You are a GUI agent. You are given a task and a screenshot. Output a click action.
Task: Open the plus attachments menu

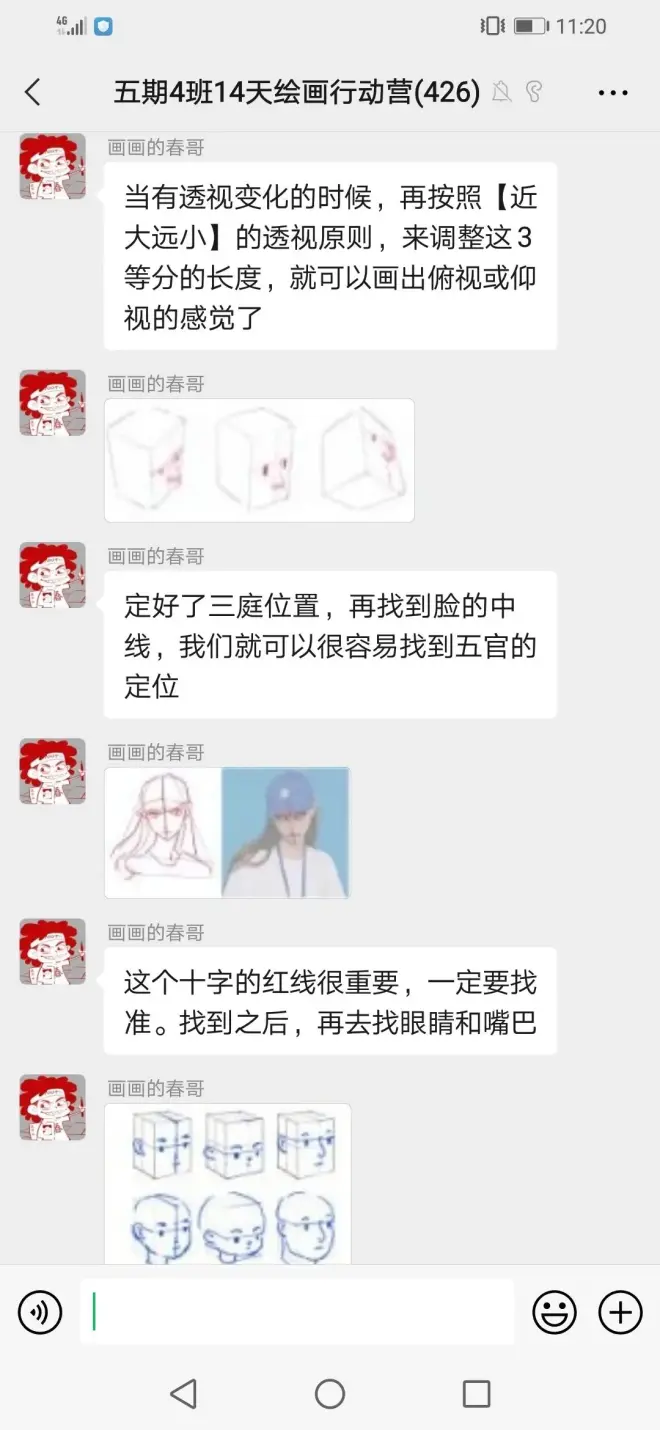pyautogui.click(x=620, y=1312)
